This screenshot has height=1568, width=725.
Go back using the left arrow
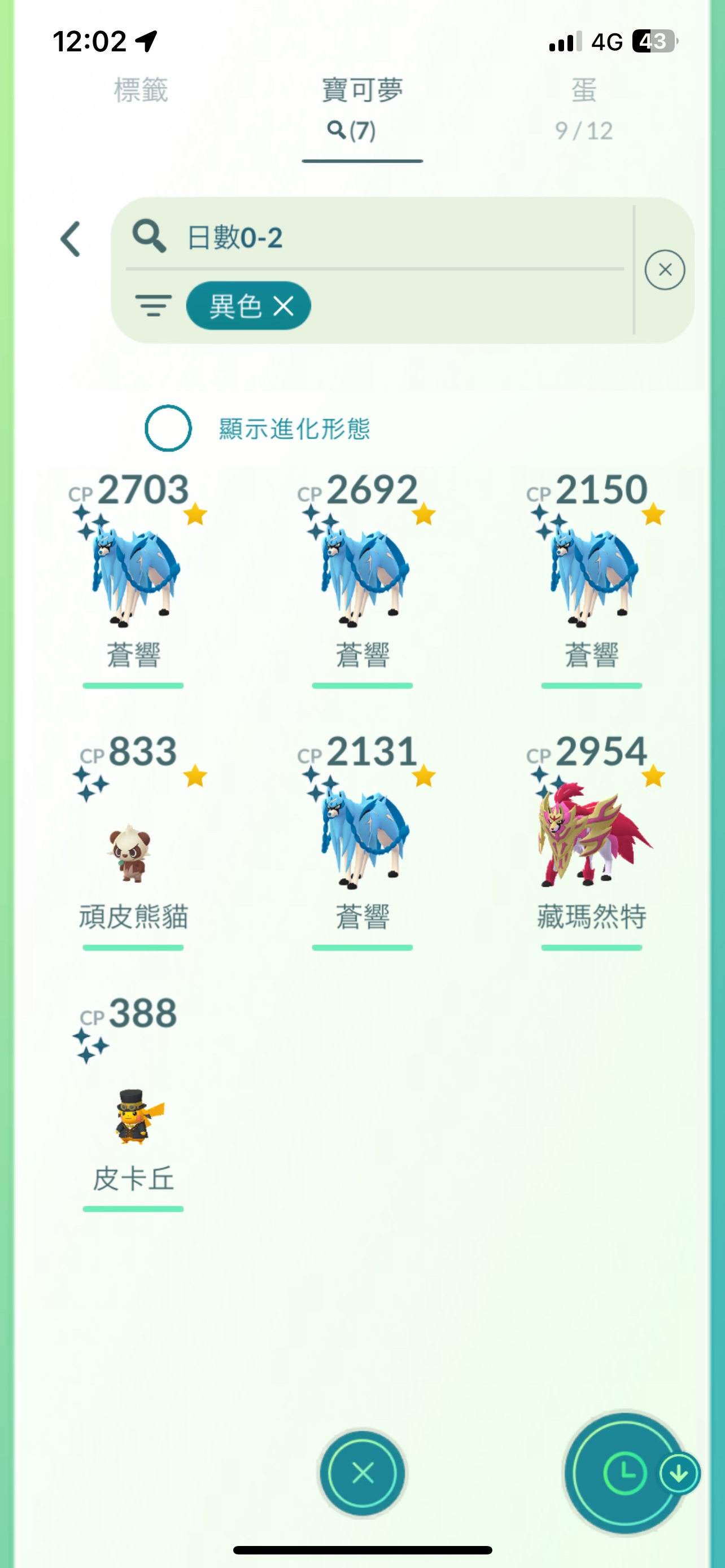click(x=71, y=239)
